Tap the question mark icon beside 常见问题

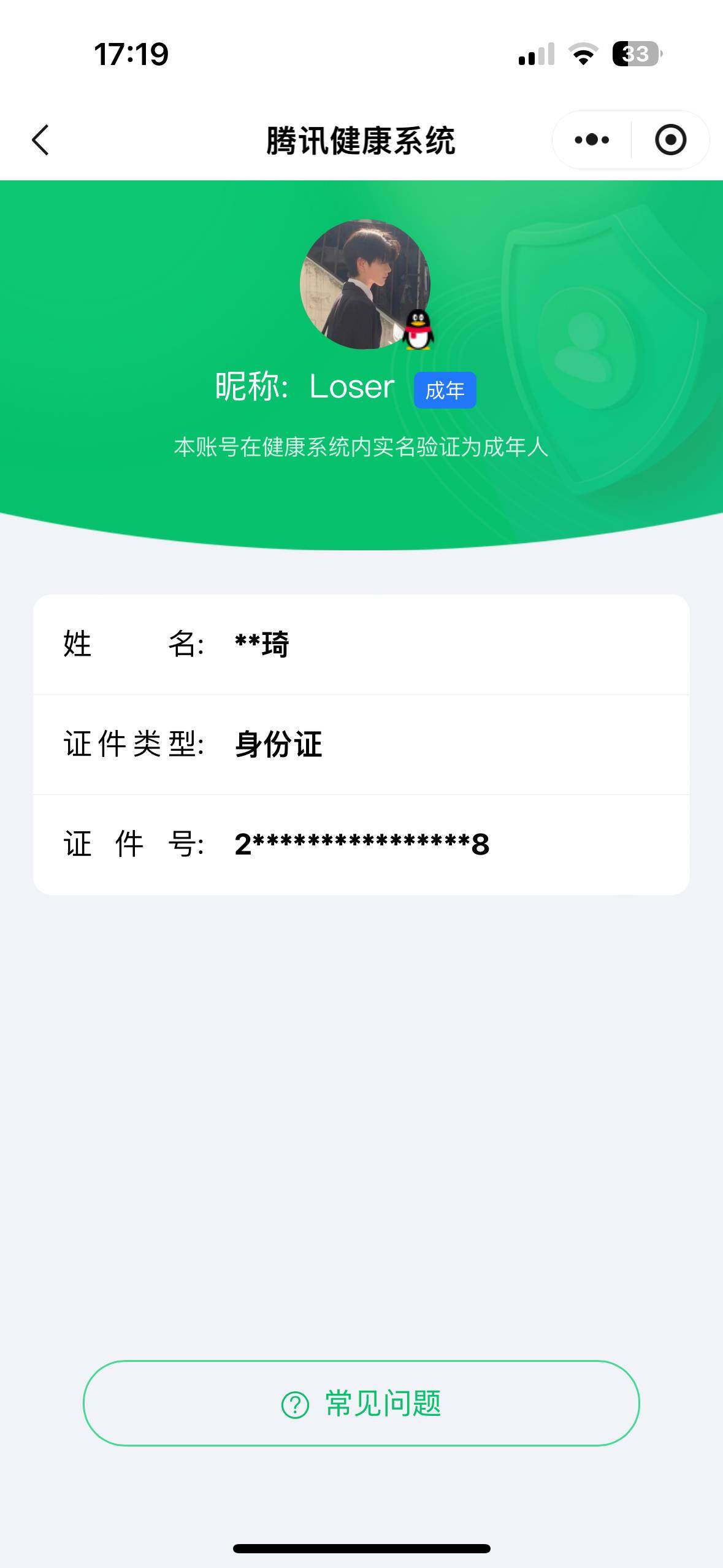296,1404
